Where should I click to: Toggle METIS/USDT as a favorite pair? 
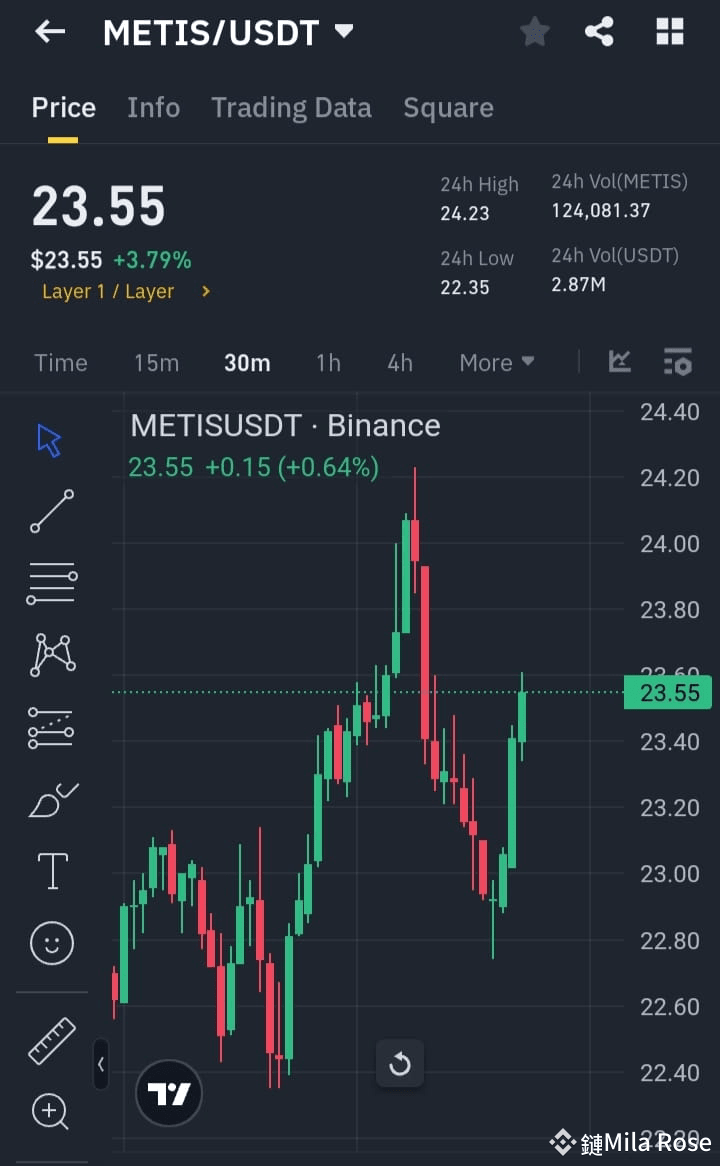pos(534,31)
